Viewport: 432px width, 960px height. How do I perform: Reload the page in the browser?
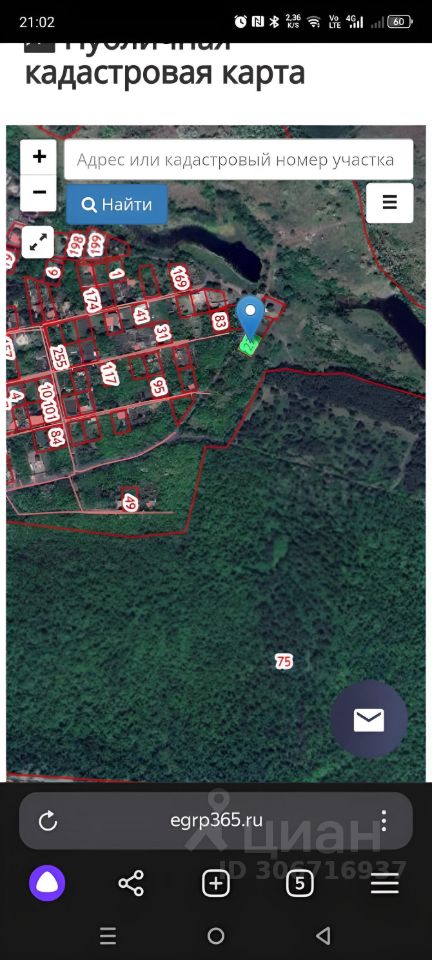coord(48,820)
